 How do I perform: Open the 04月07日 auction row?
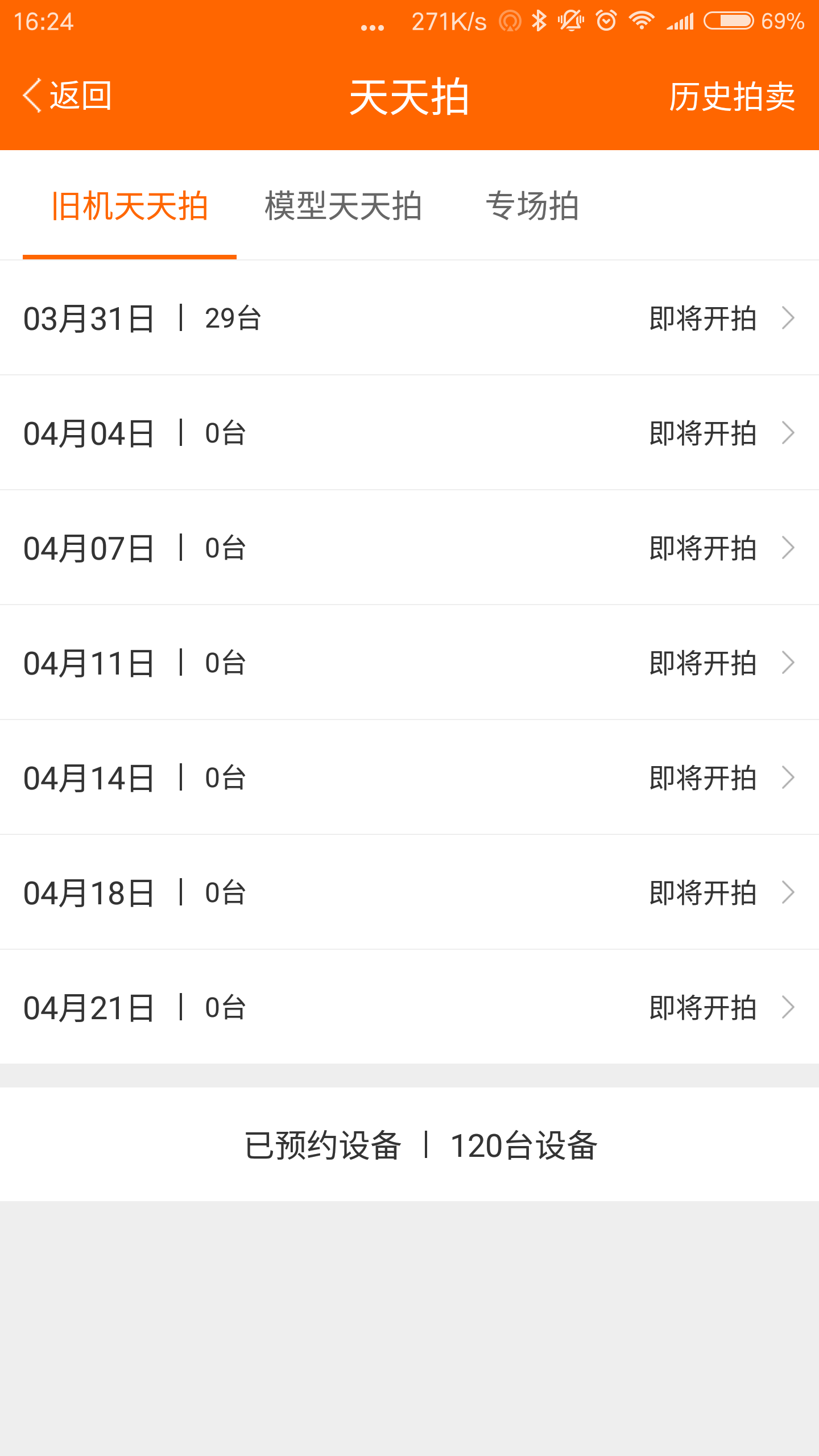pos(409,548)
